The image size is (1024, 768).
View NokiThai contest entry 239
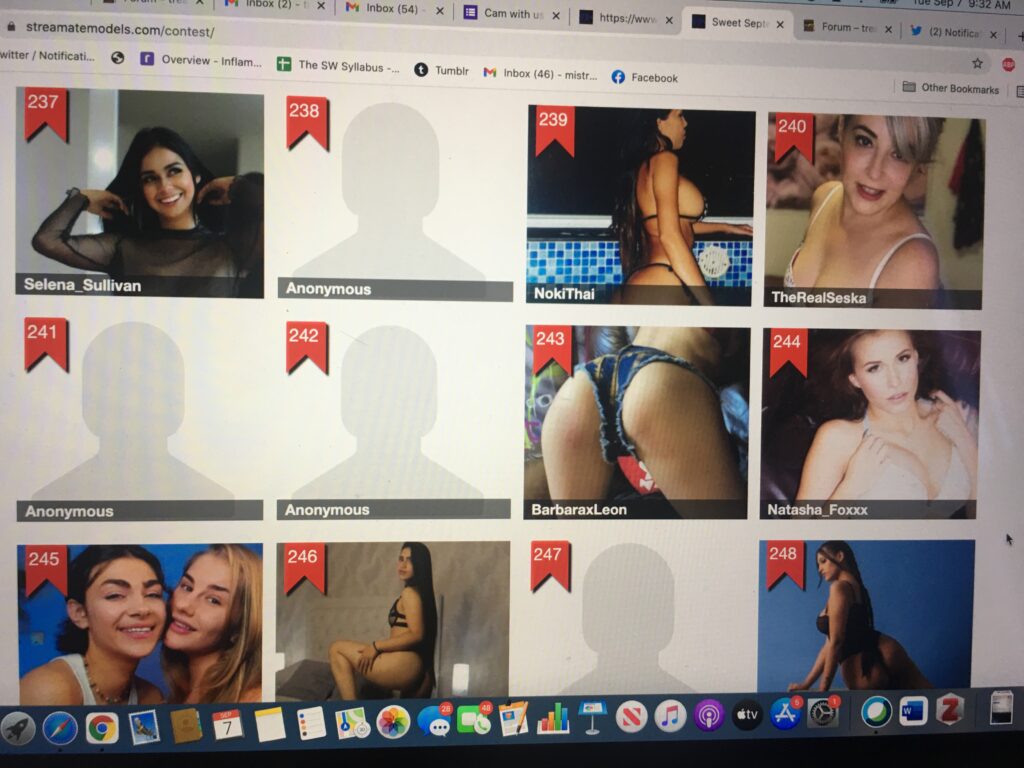640,206
